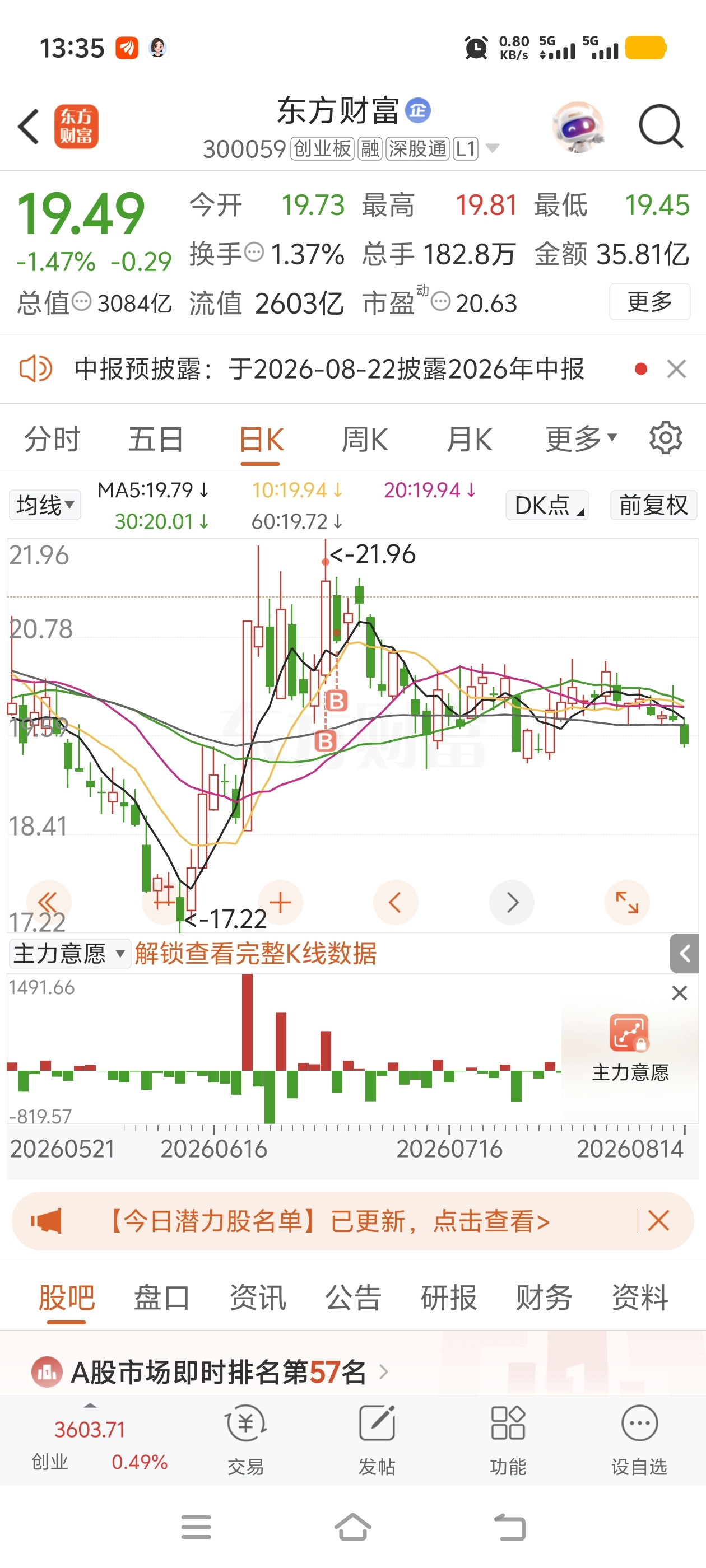This screenshot has width=706, height=1568.
Task: Tap 更多 to show more quote details
Action: pyautogui.click(x=649, y=301)
